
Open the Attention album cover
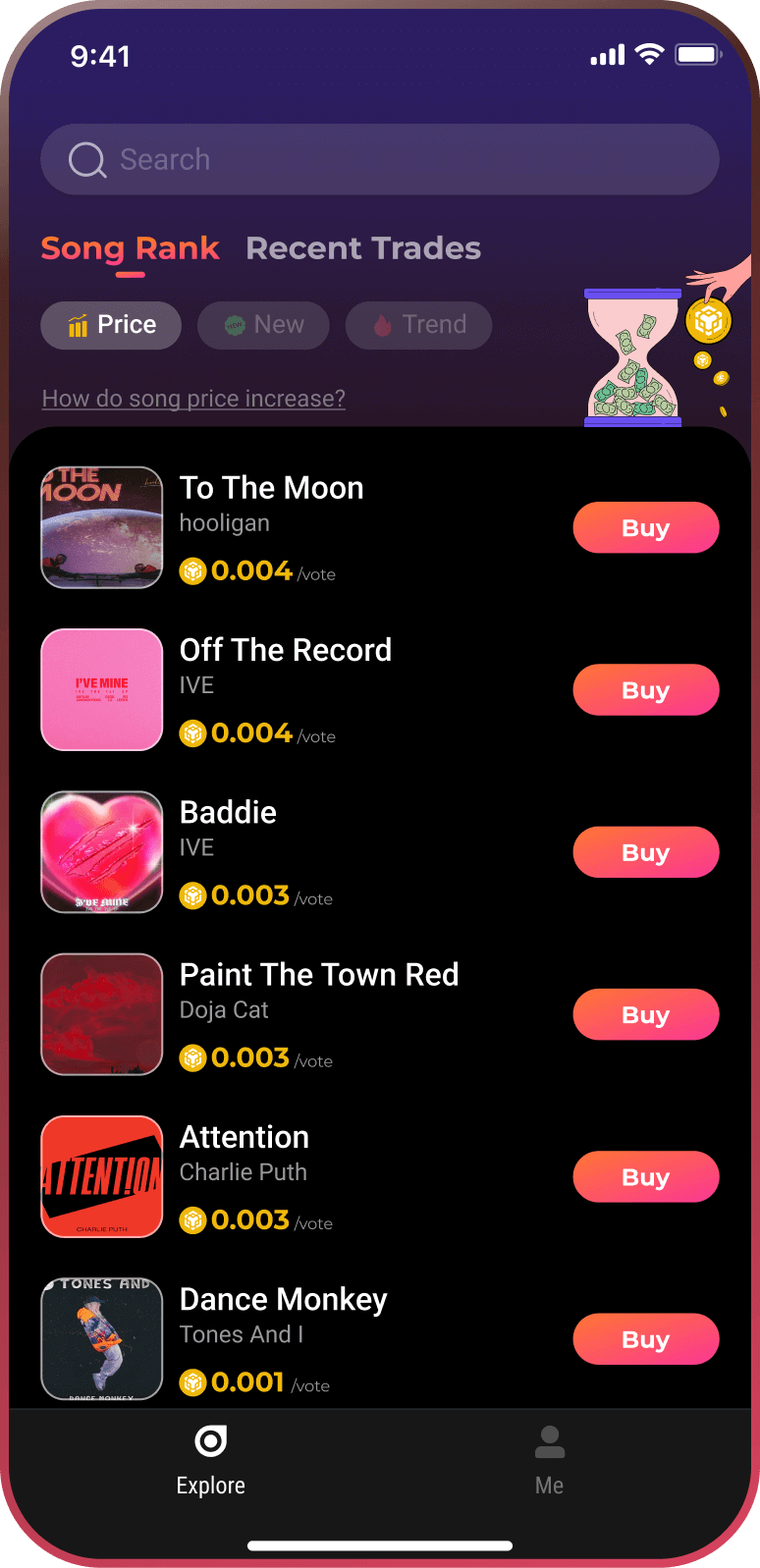pyautogui.click(x=102, y=1176)
